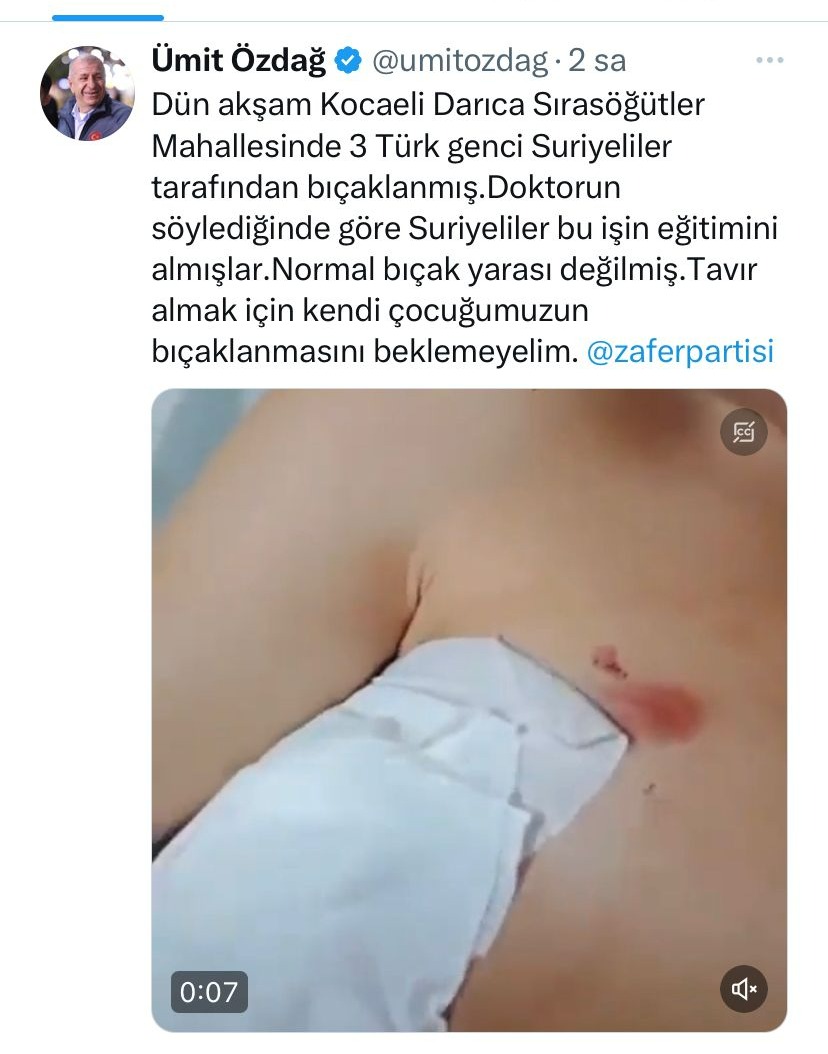The height and width of the screenshot is (1054, 828).
Task: Open the Ümit Özdağ account name
Action: [238, 61]
